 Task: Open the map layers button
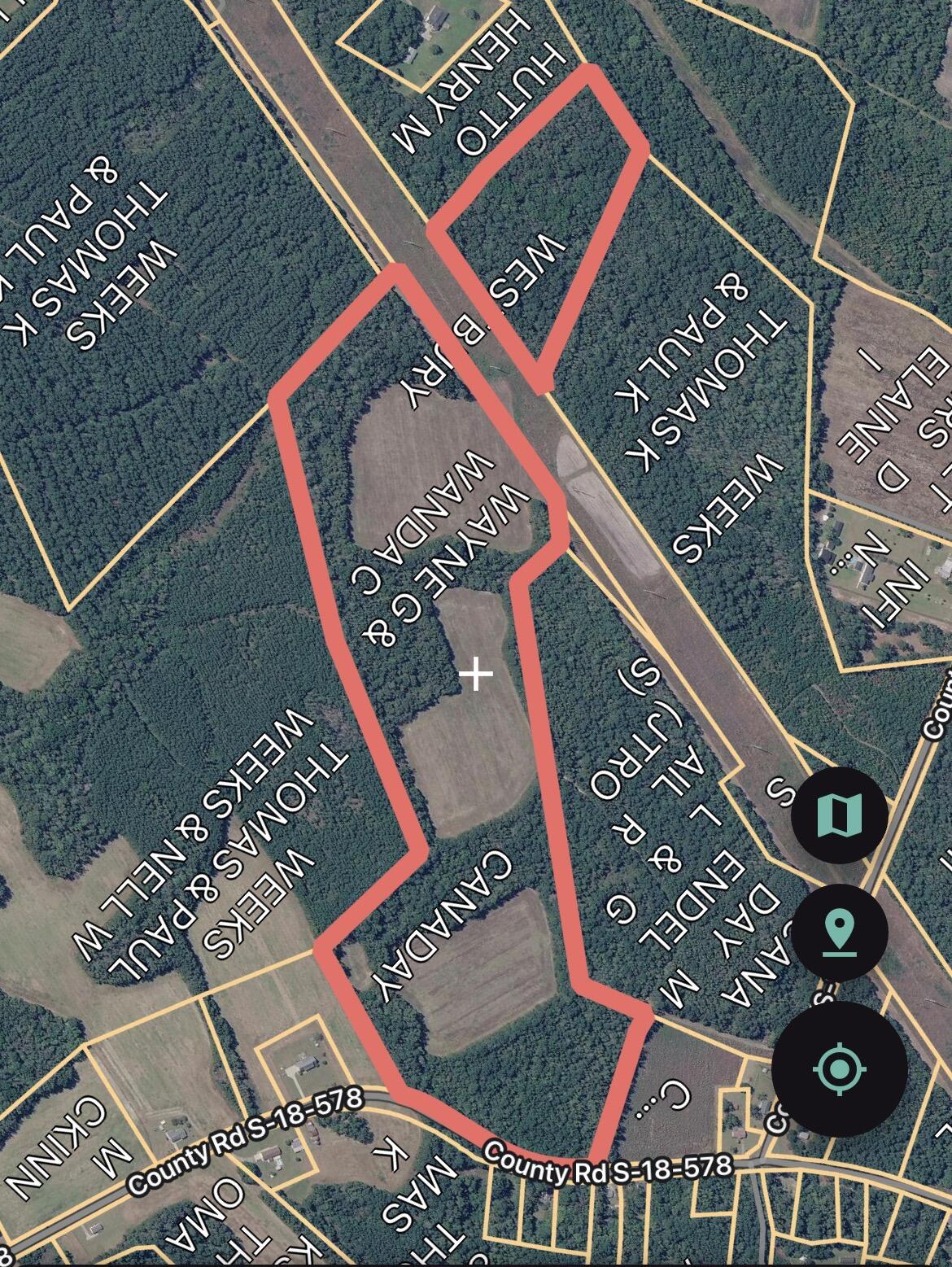click(840, 815)
